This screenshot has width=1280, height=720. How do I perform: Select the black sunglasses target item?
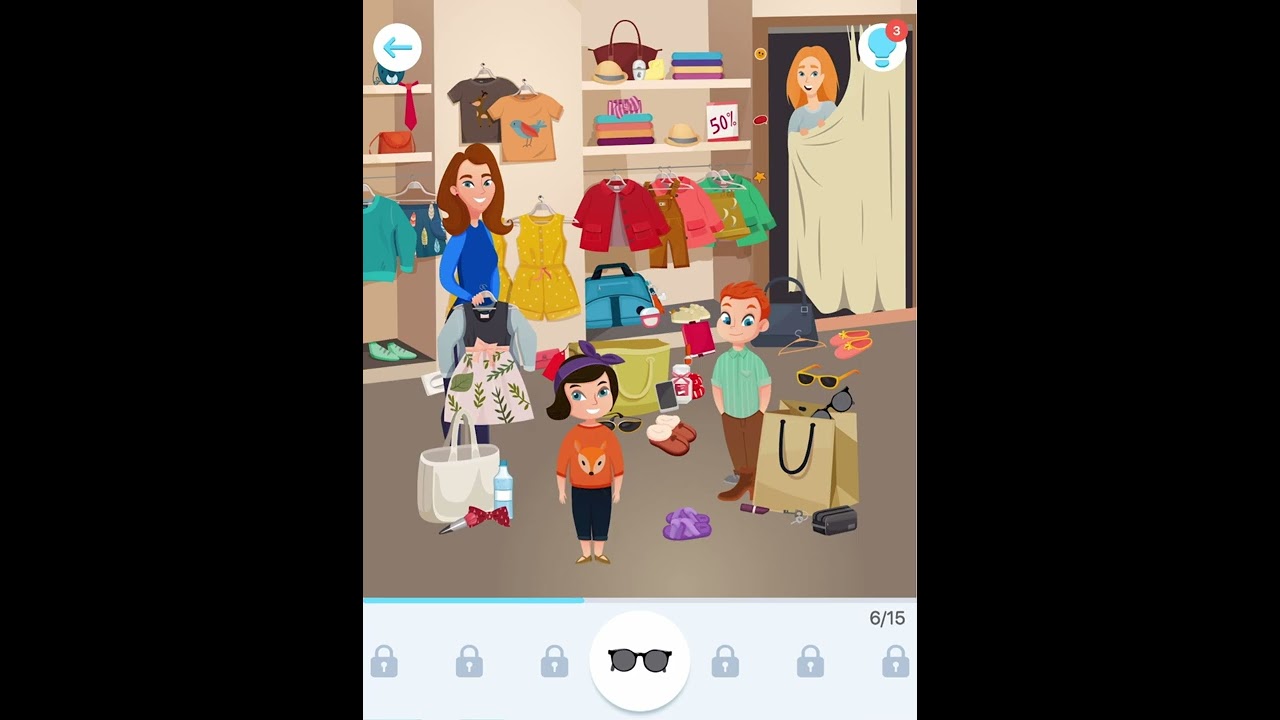coord(640,660)
